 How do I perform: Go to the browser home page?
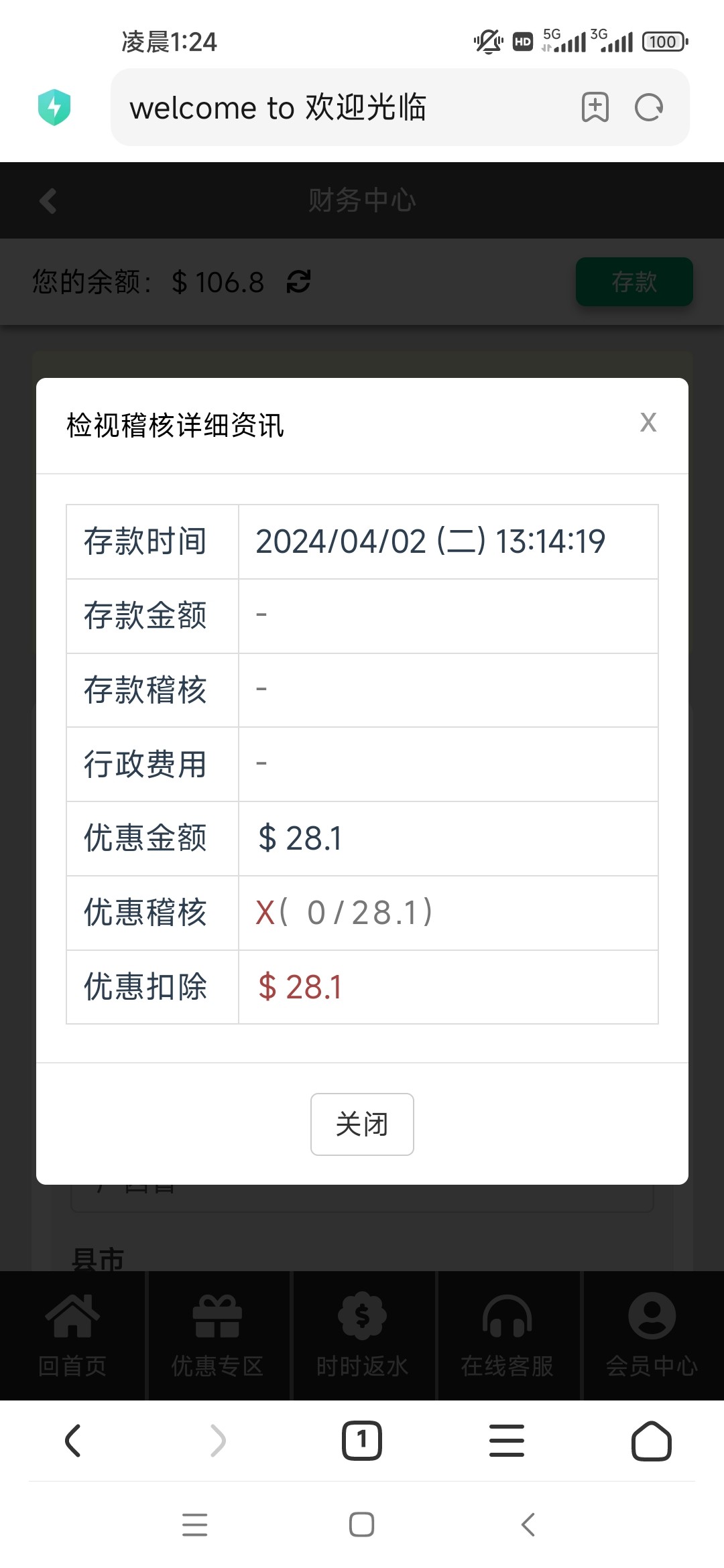click(651, 1441)
